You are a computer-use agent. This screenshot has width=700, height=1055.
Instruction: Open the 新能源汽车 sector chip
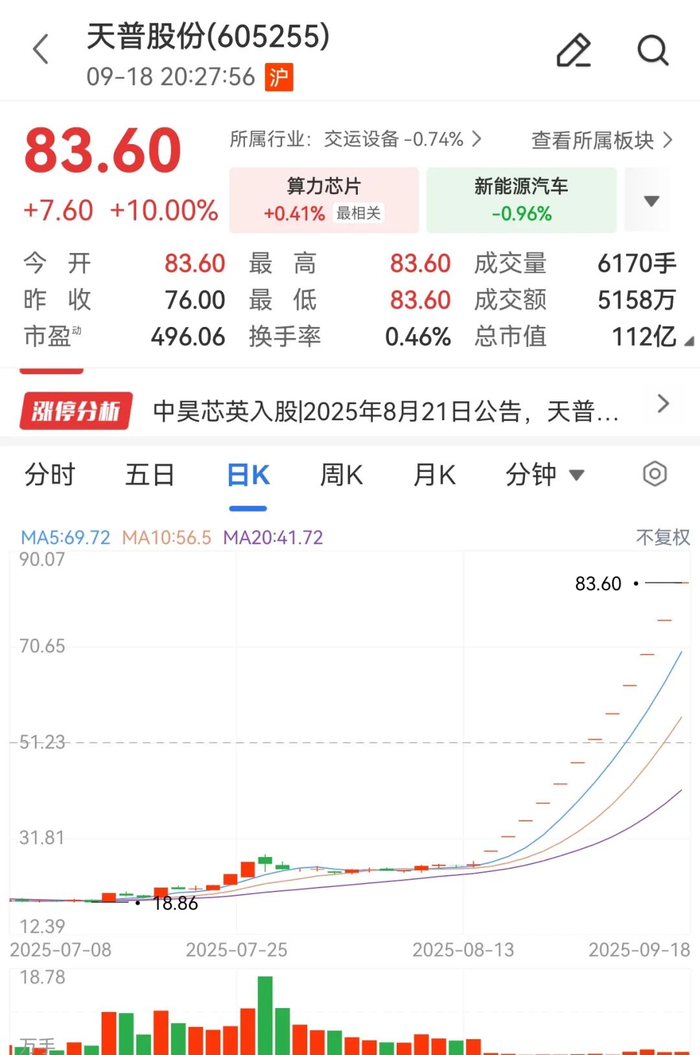coord(521,200)
